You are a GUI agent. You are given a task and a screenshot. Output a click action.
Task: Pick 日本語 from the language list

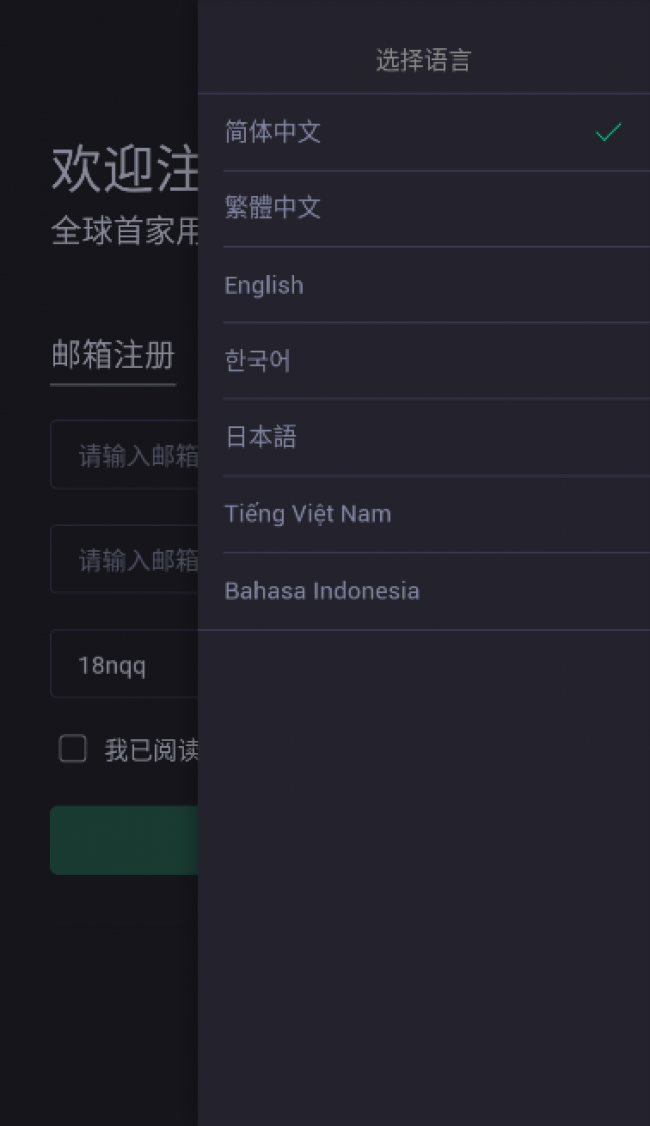click(424, 437)
